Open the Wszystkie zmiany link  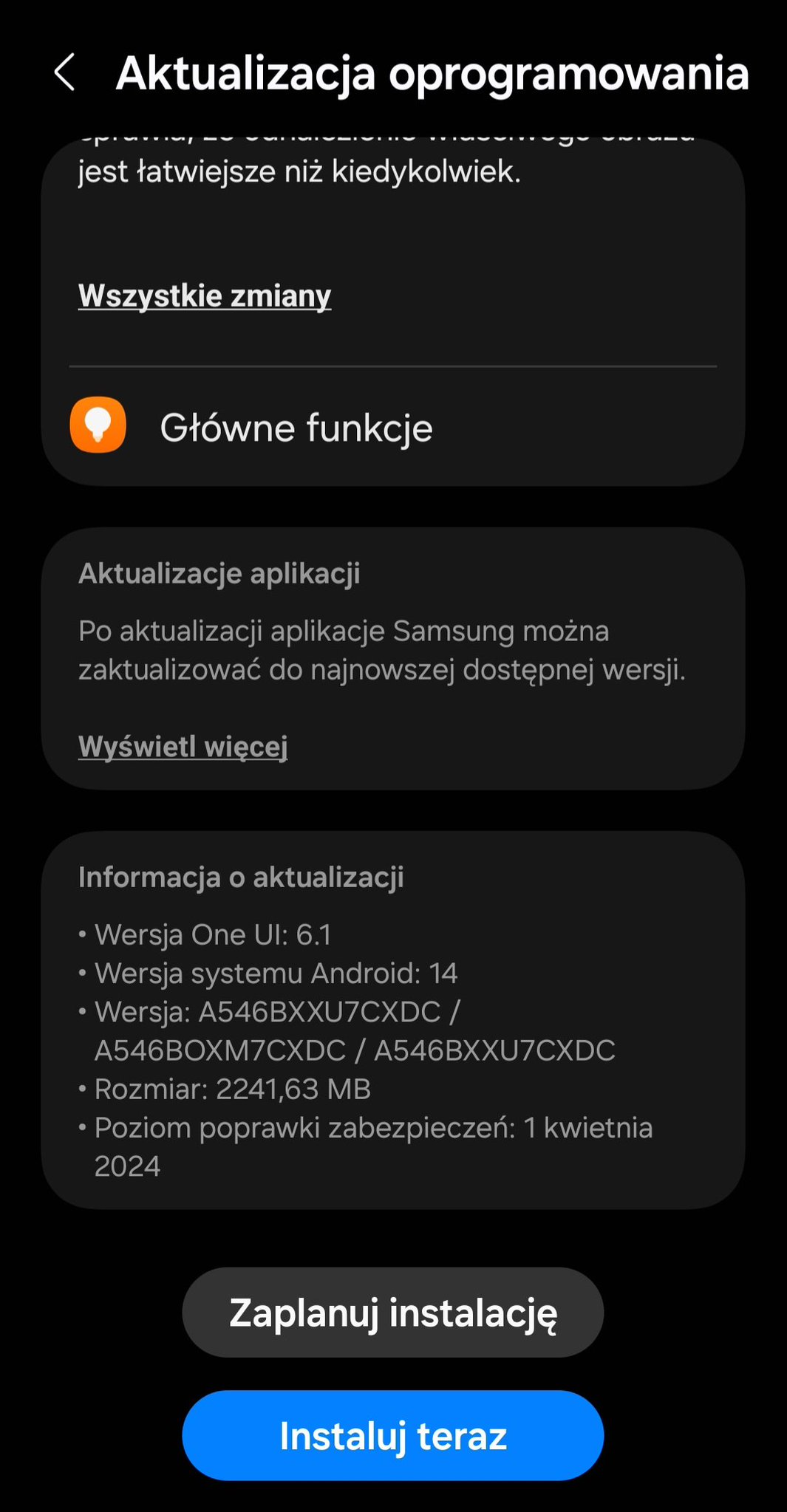(205, 295)
